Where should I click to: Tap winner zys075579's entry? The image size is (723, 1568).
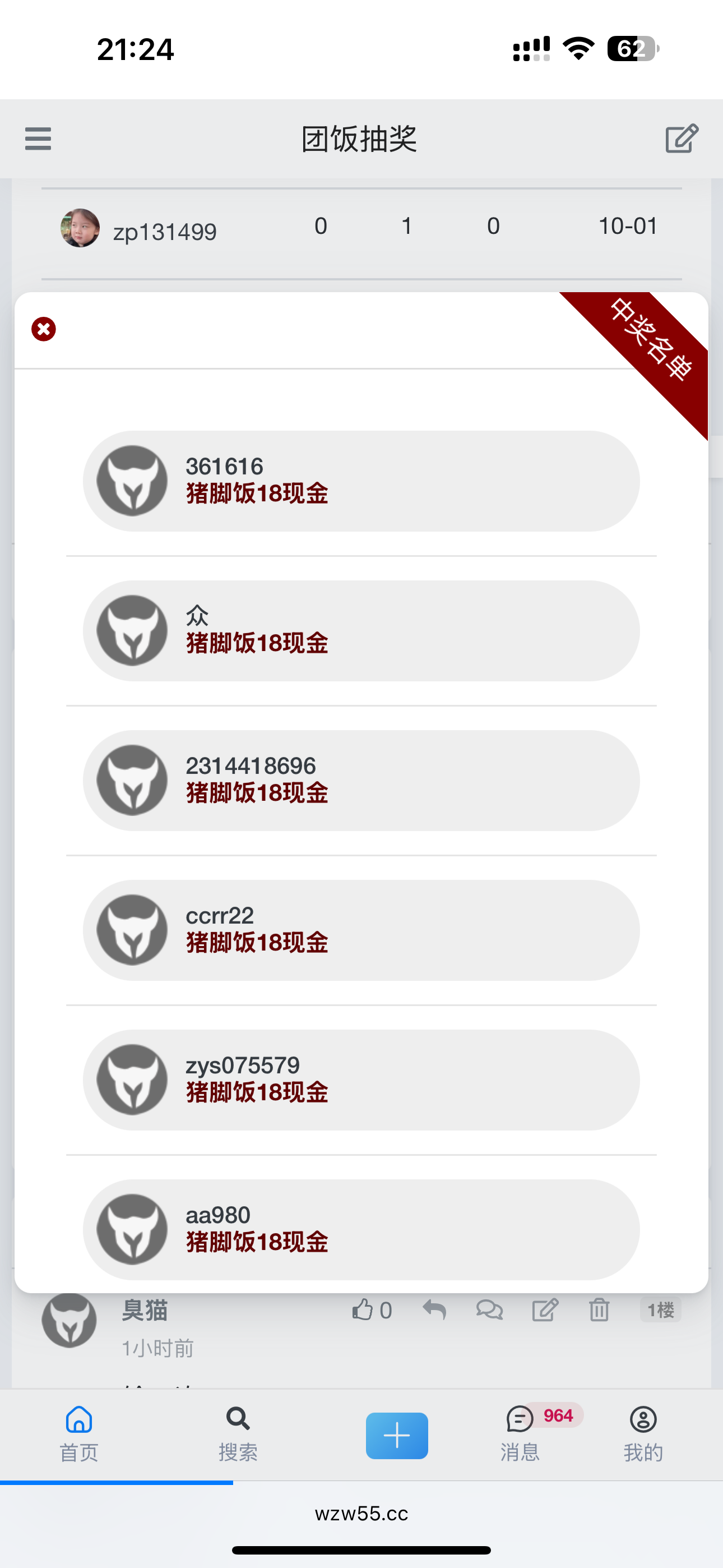pos(361,1080)
